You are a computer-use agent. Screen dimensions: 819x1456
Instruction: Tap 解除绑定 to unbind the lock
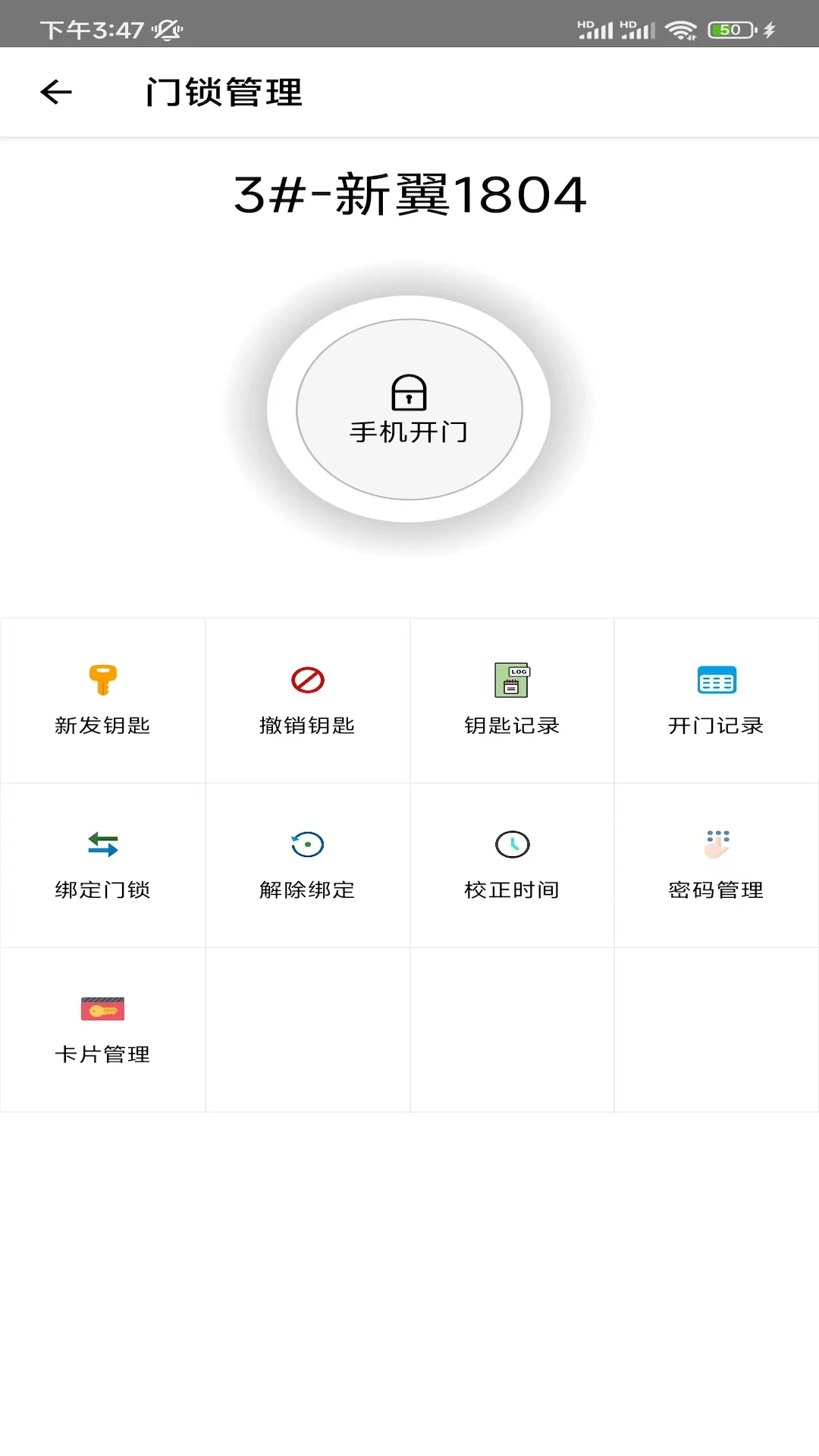pyautogui.click(x=307, y=865)
